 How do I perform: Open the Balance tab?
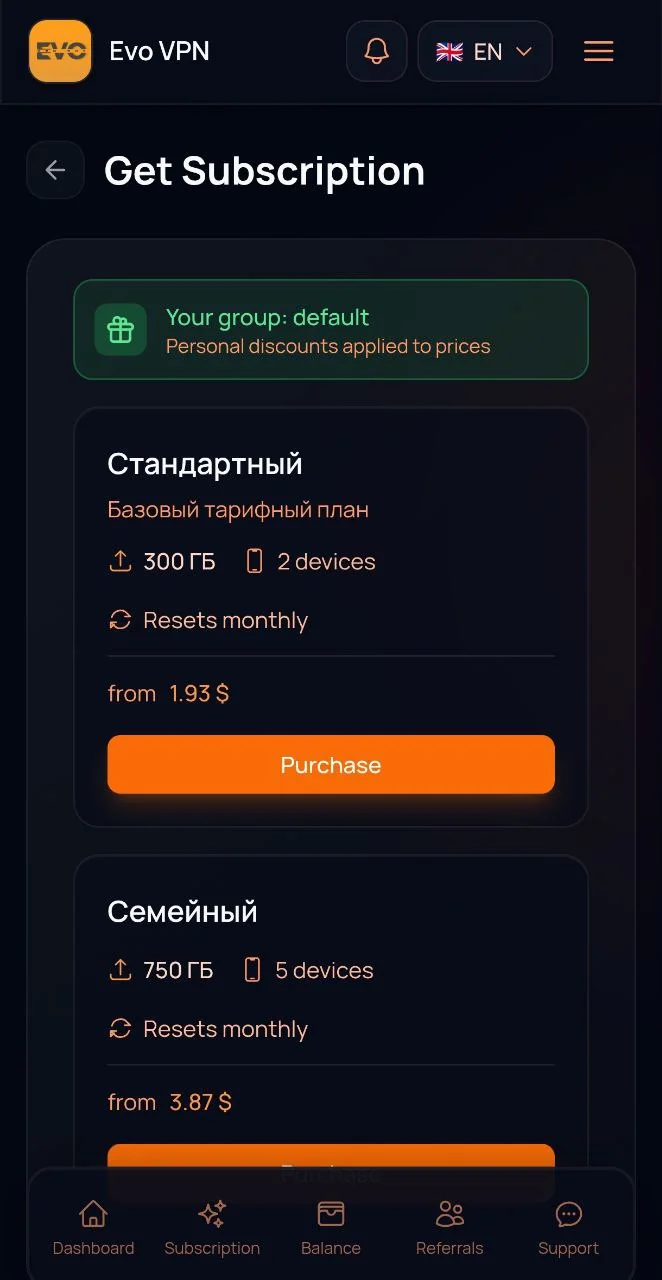(331, 1229)
